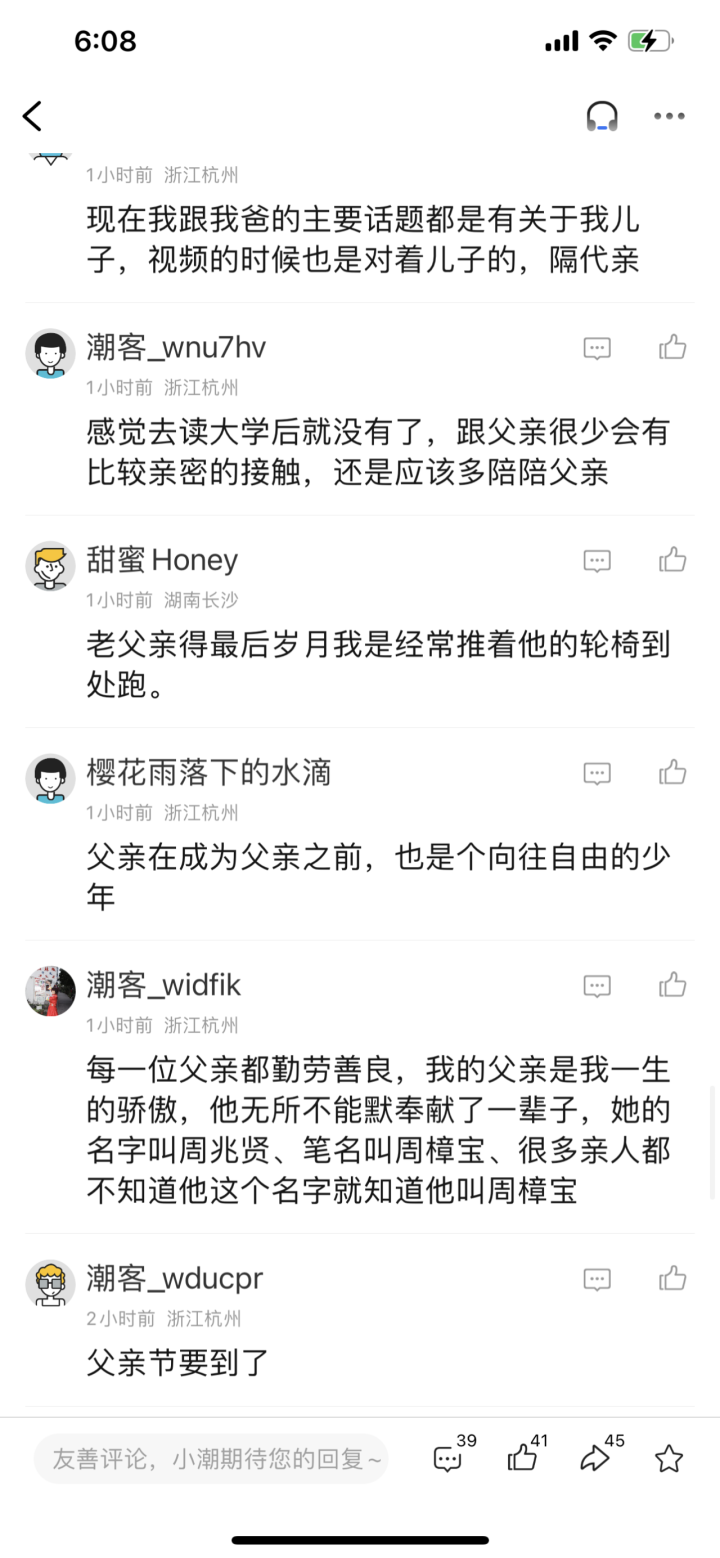Image resolution: width=720 pixels, height=1558 pixels.
Task: Like 甜蜜Honey's comment
Action: [673, 560]
